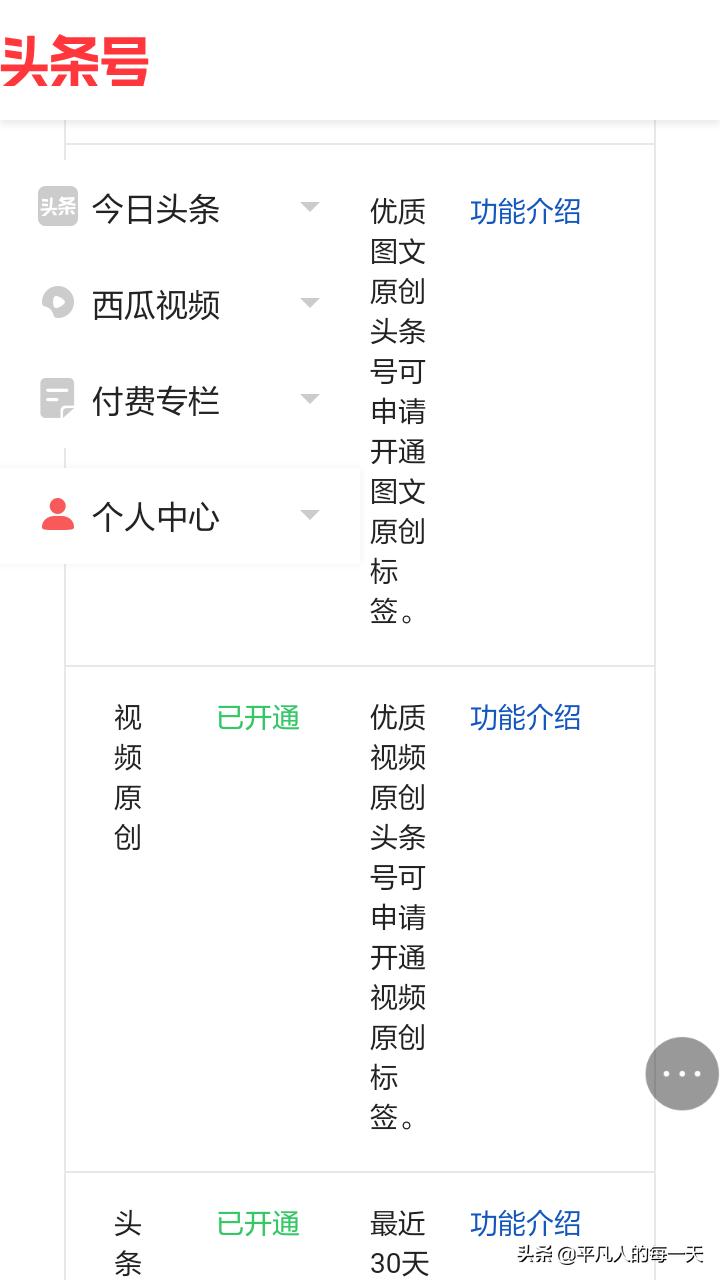This screenshot has width=720, height=1280.
Task: Open 功能介绍 for 视频原创 feature
Action: 525,718
